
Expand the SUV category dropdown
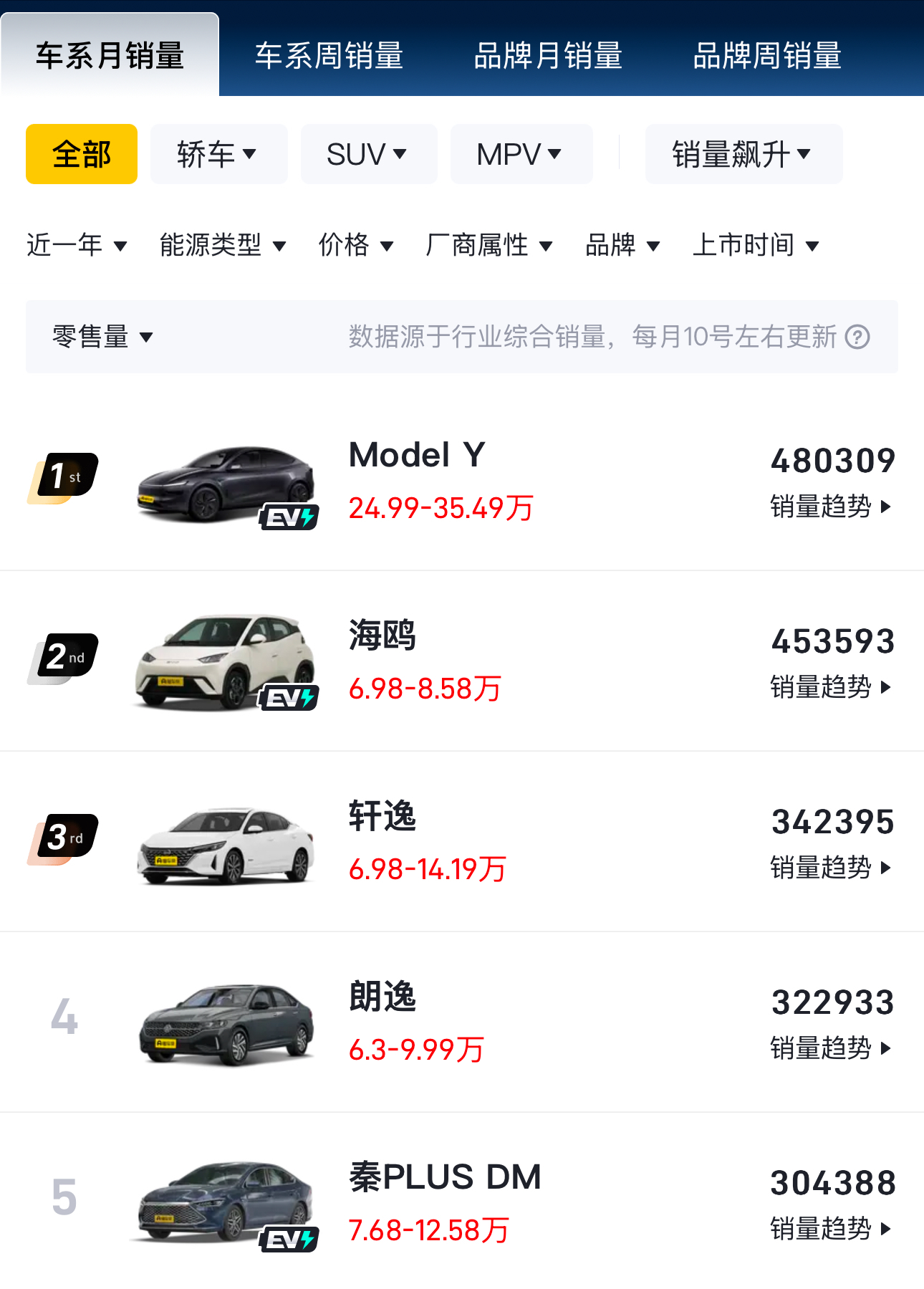[368, 154]
